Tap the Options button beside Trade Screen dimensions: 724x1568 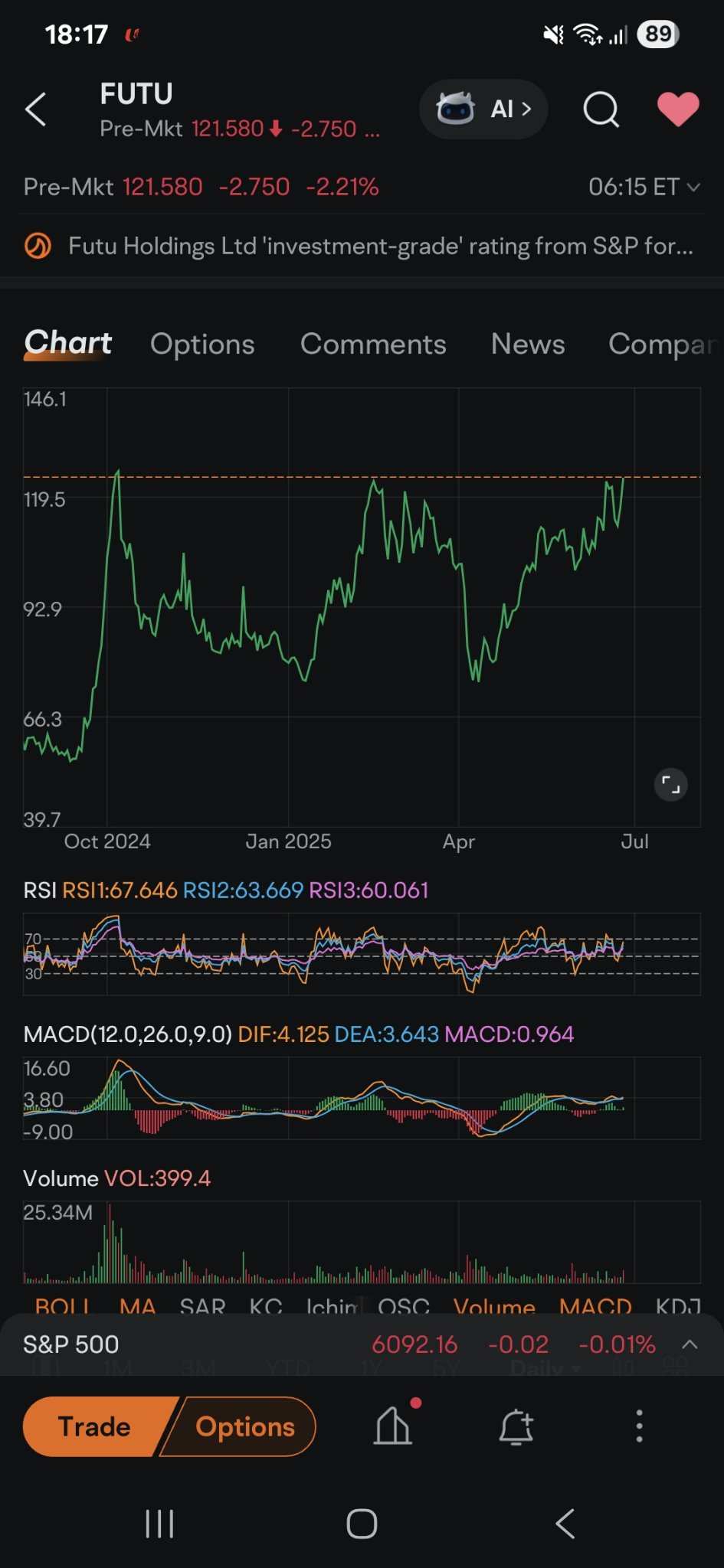tap(244, 1426)
